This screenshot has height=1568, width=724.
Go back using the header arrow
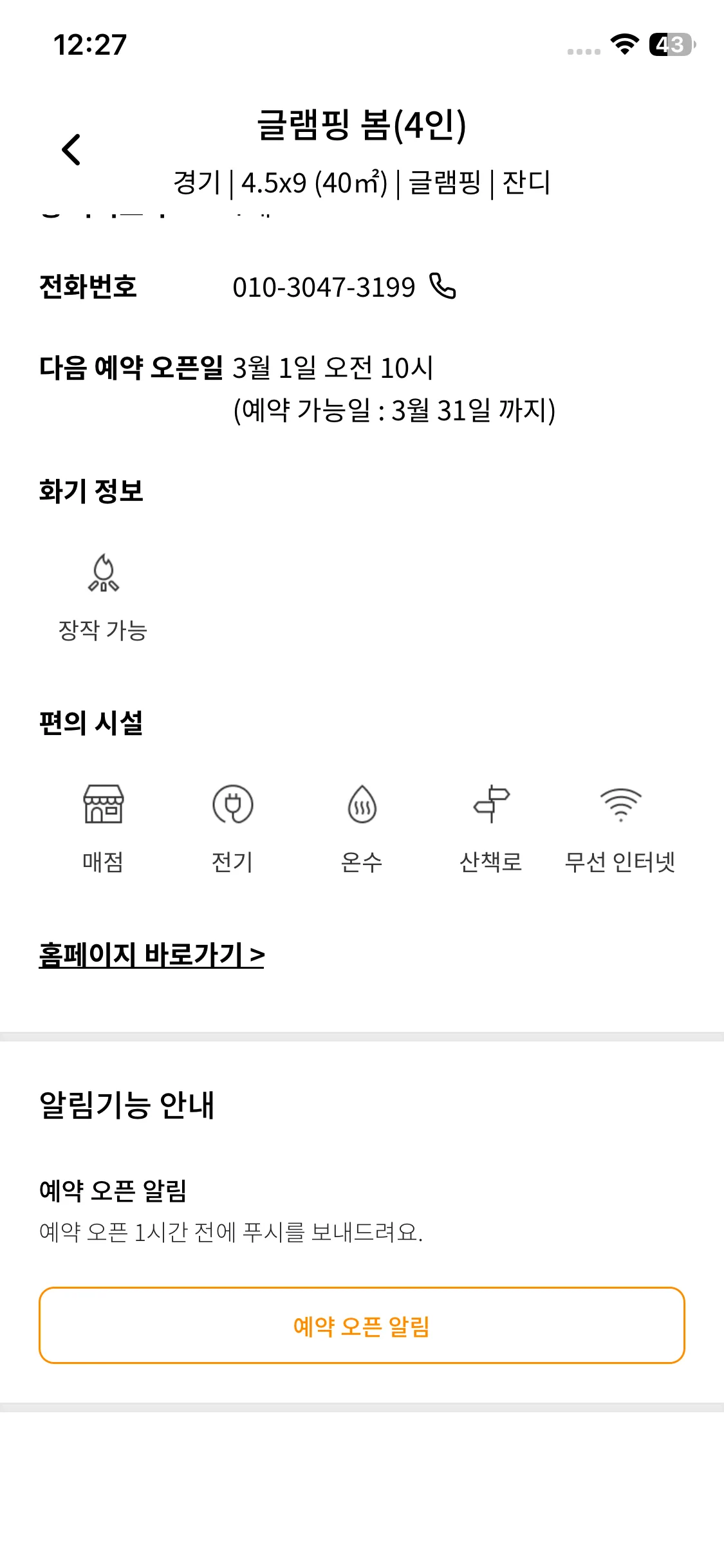point(71,150)
